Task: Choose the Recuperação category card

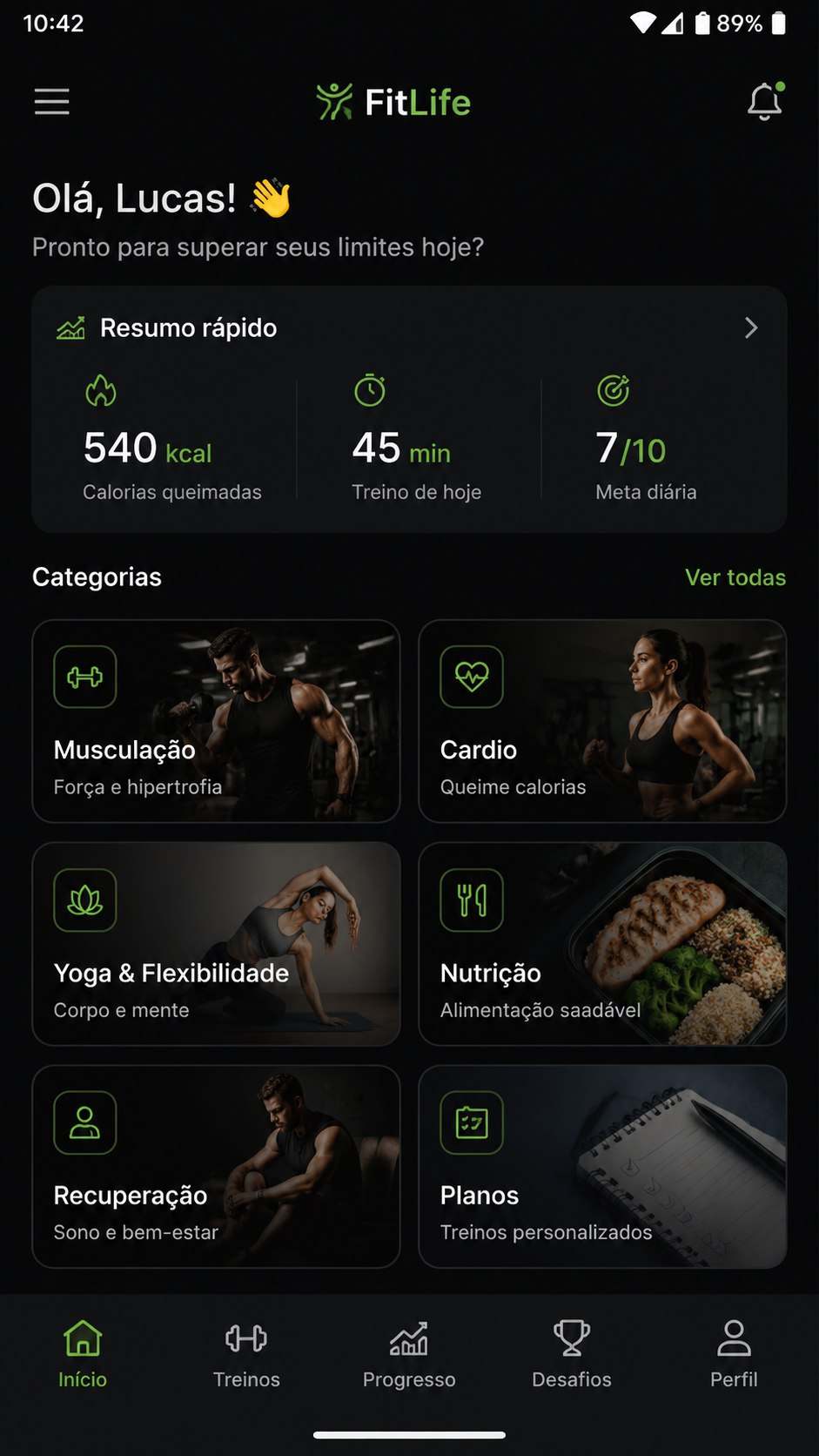Action: point(216,1167)
